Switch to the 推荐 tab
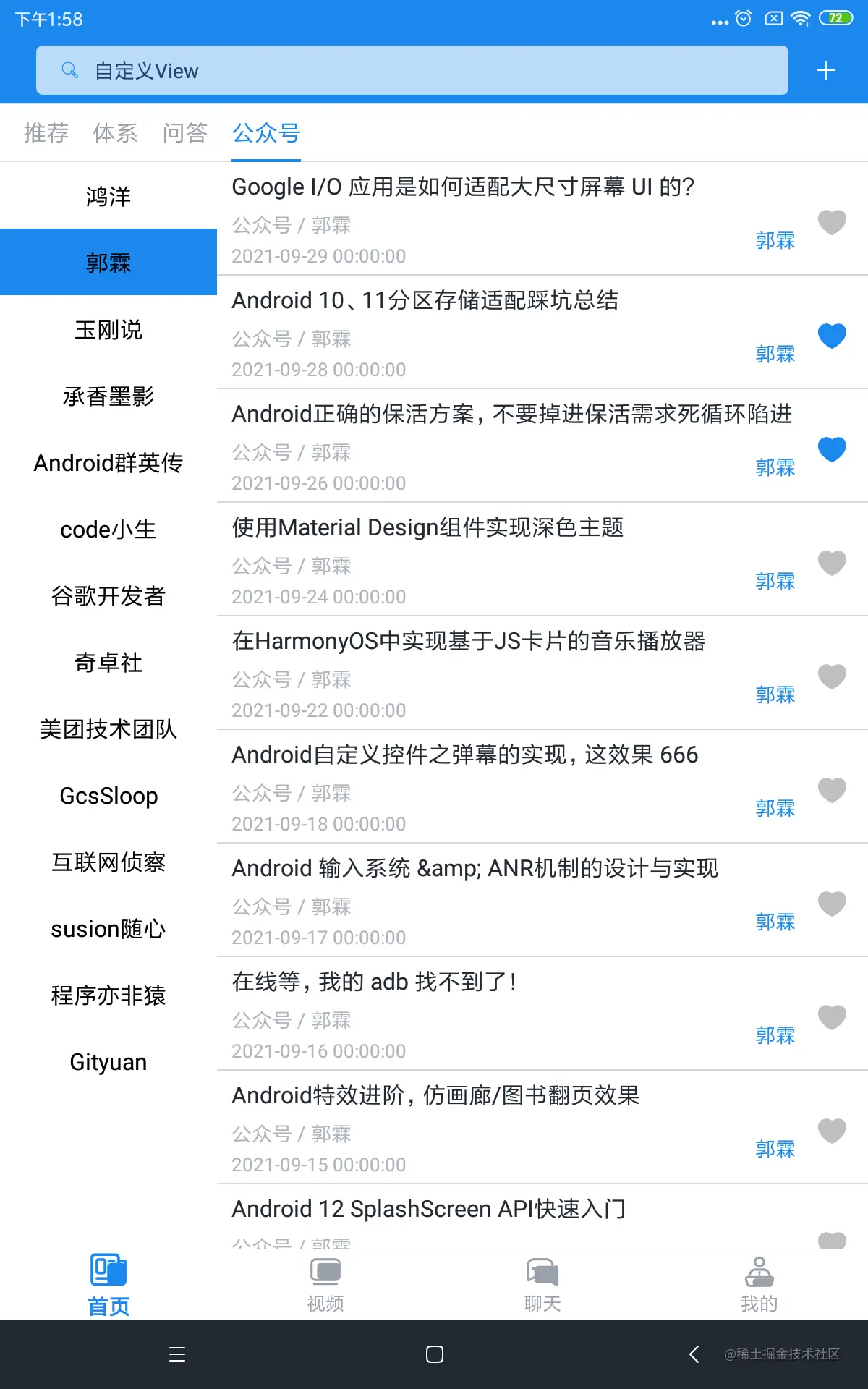 point(46,133)
